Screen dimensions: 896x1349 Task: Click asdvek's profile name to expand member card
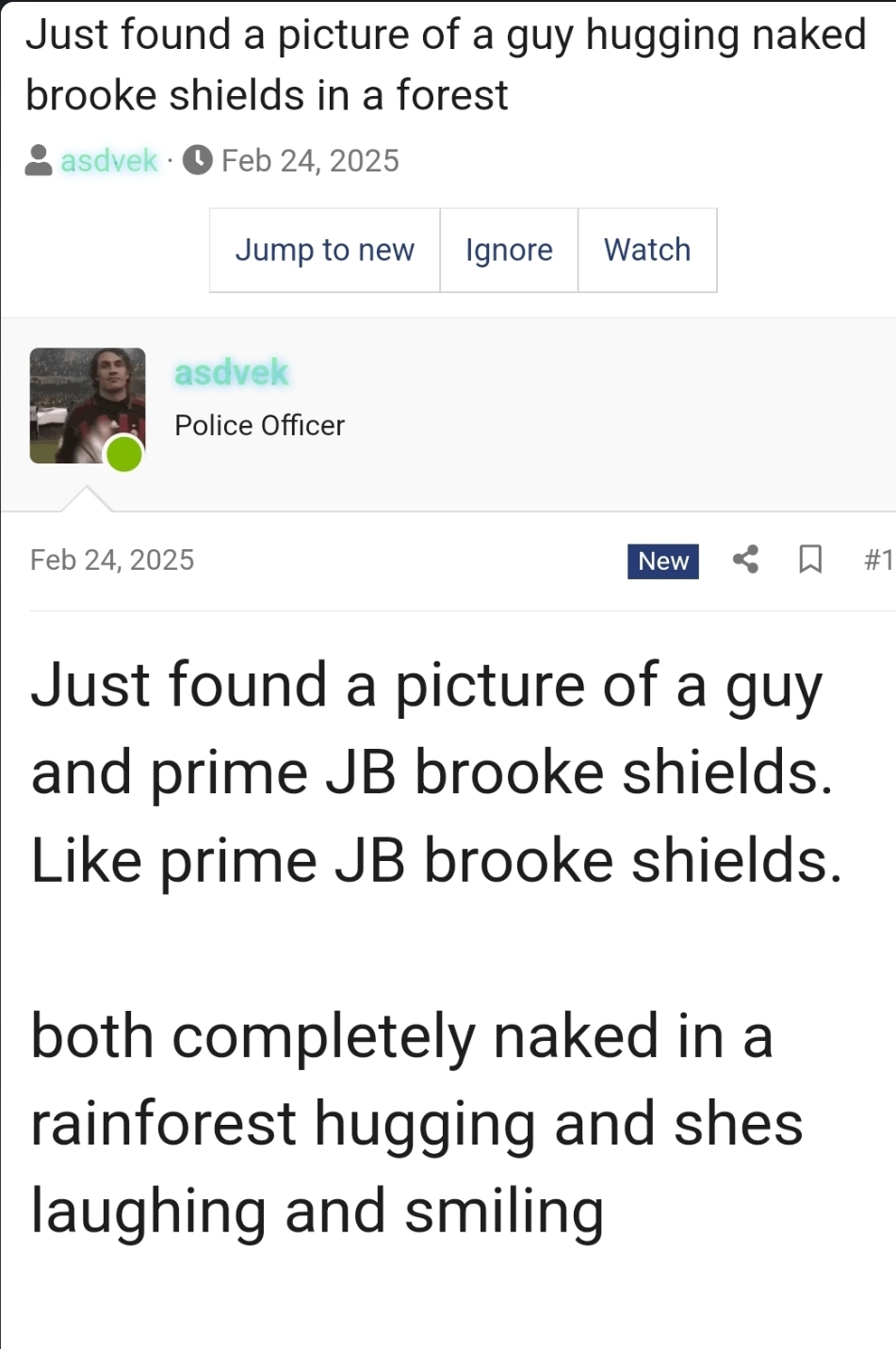coord(231,372)
